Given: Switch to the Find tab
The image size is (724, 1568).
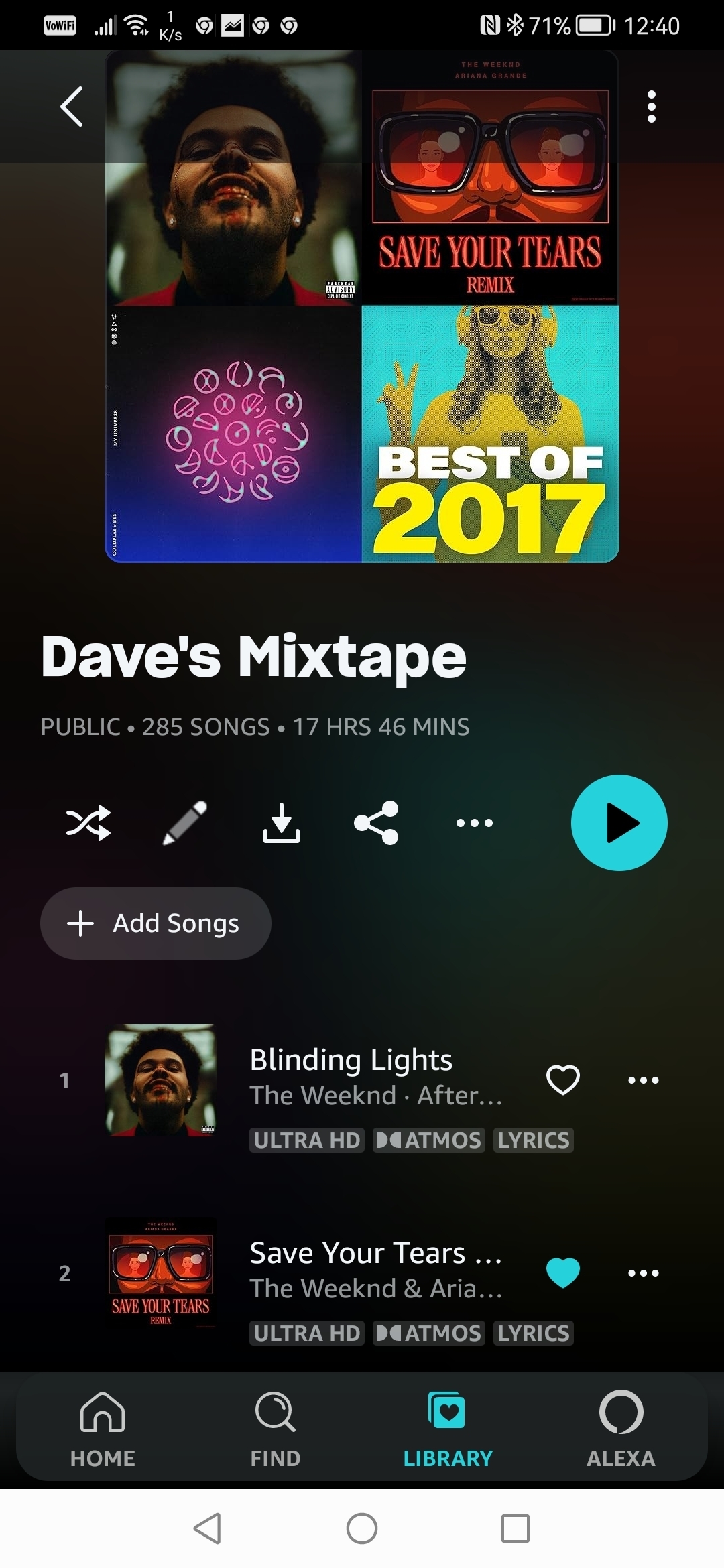Looking at the screenshot, I should click(x=275, y=1427).
